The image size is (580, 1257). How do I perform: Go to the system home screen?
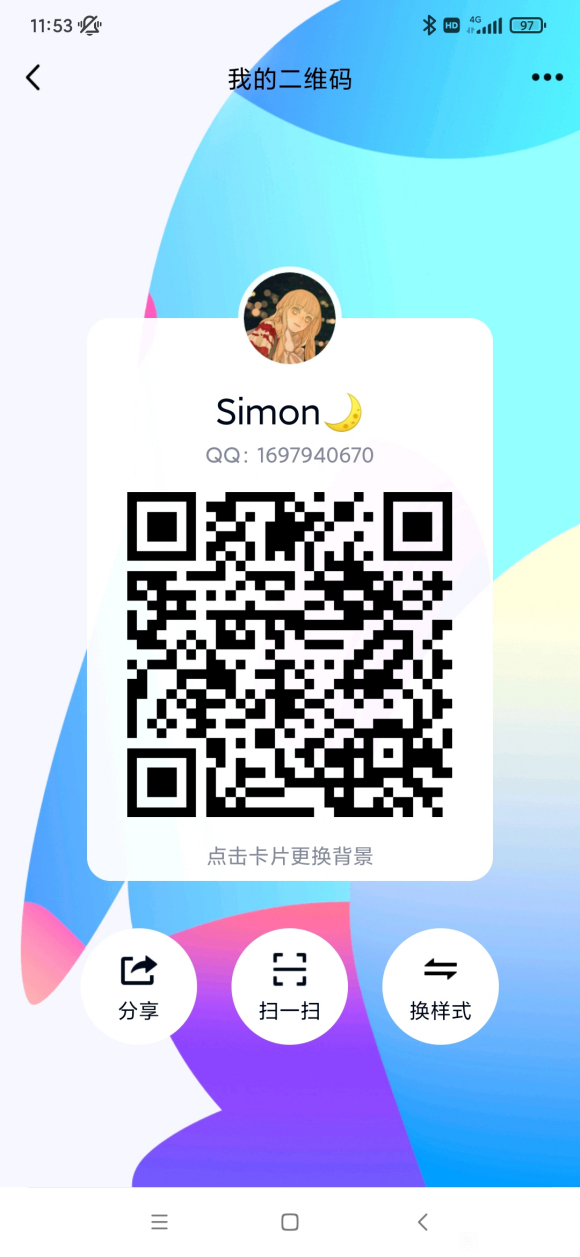290,1222
